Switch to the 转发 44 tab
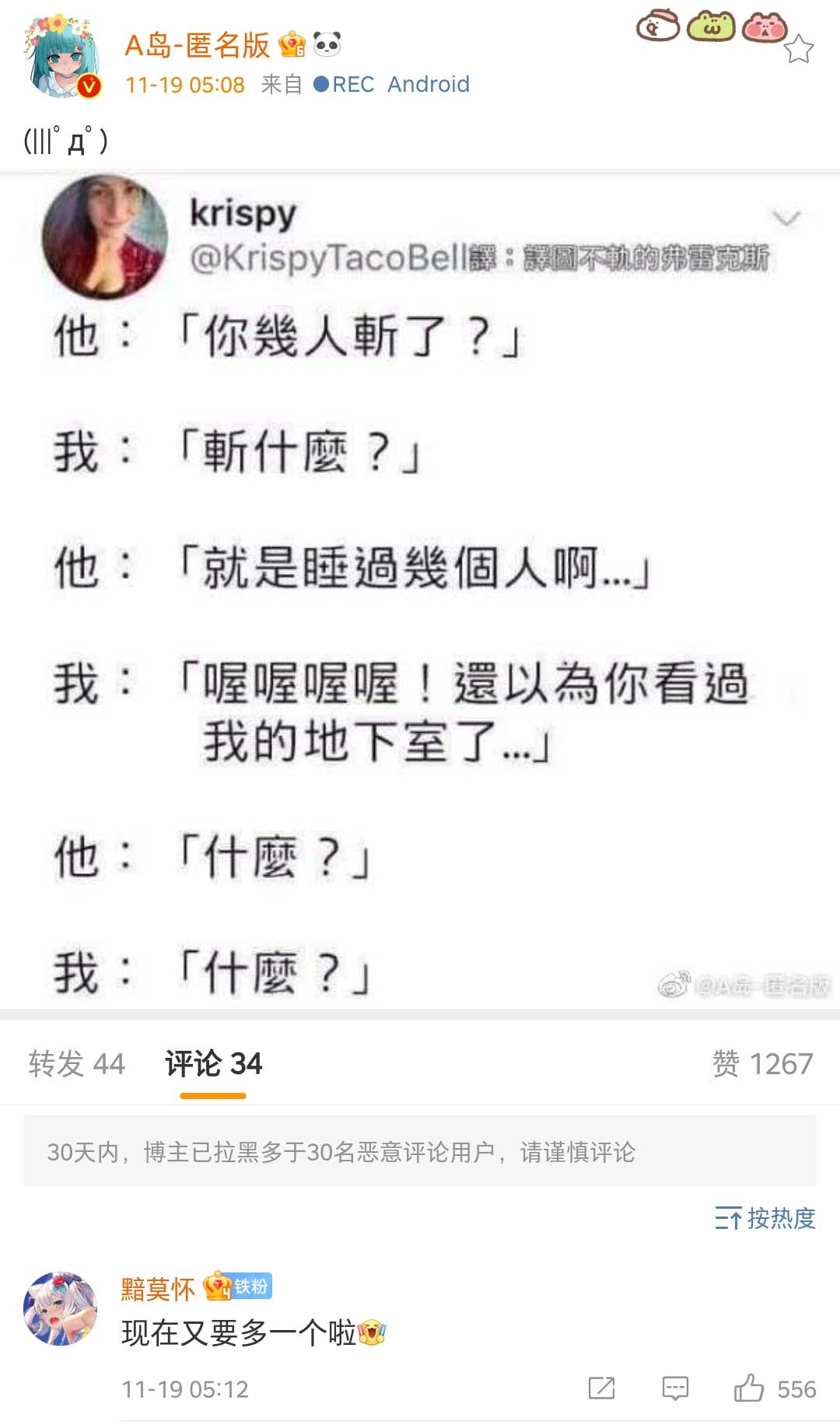 pos(76,1063)
